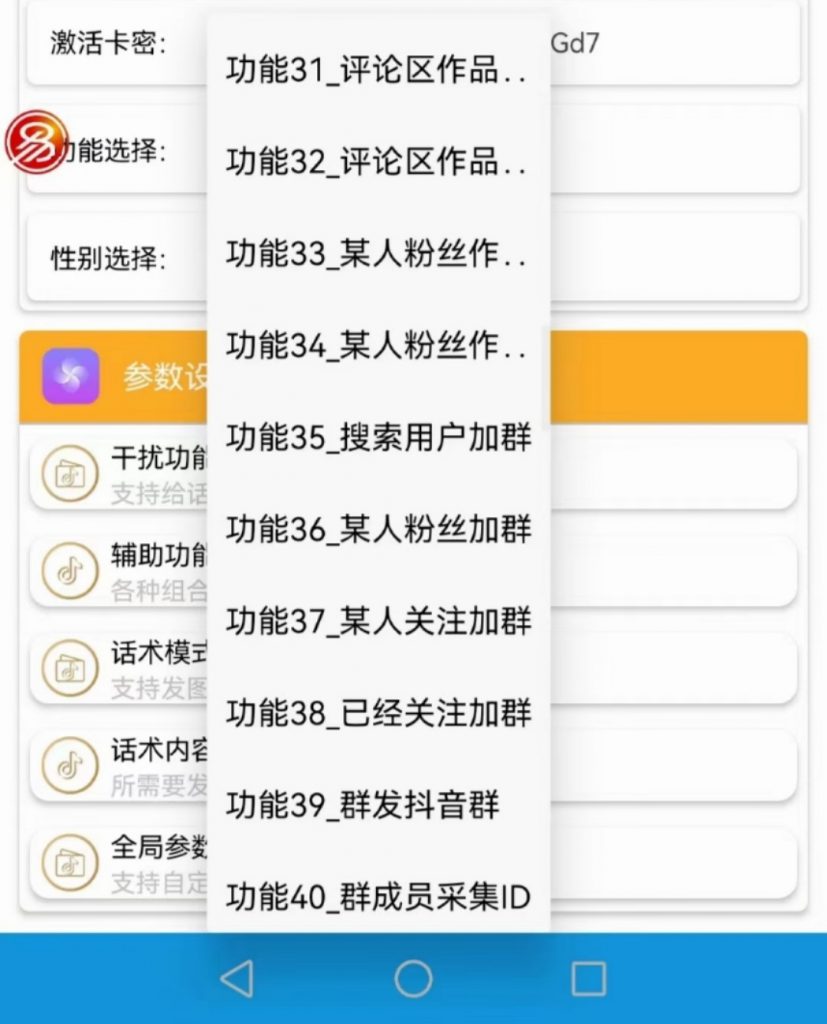Open the 性别选择 dropdown

tap(675, 258)
